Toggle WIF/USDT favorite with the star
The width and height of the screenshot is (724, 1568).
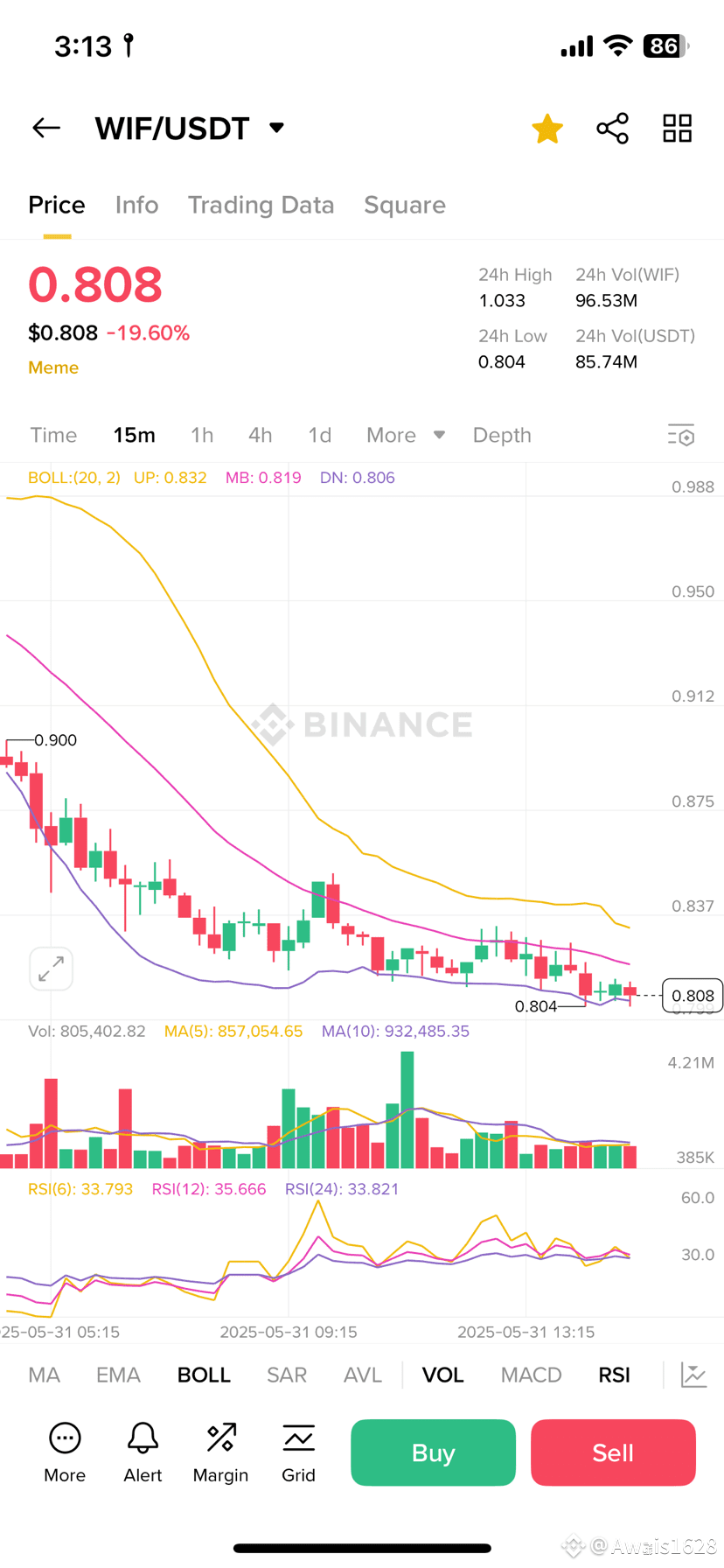click(546, 128)
